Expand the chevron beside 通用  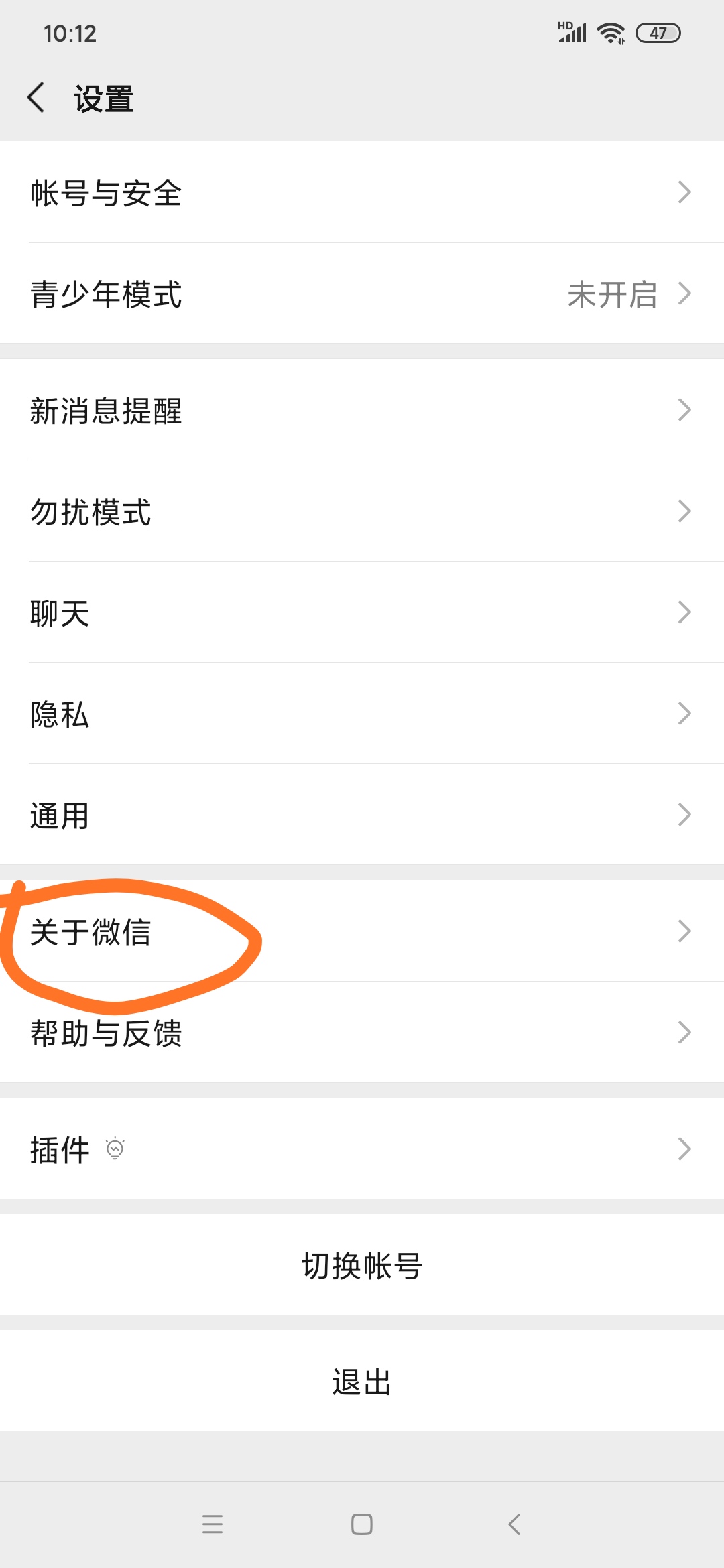(684, 814)
